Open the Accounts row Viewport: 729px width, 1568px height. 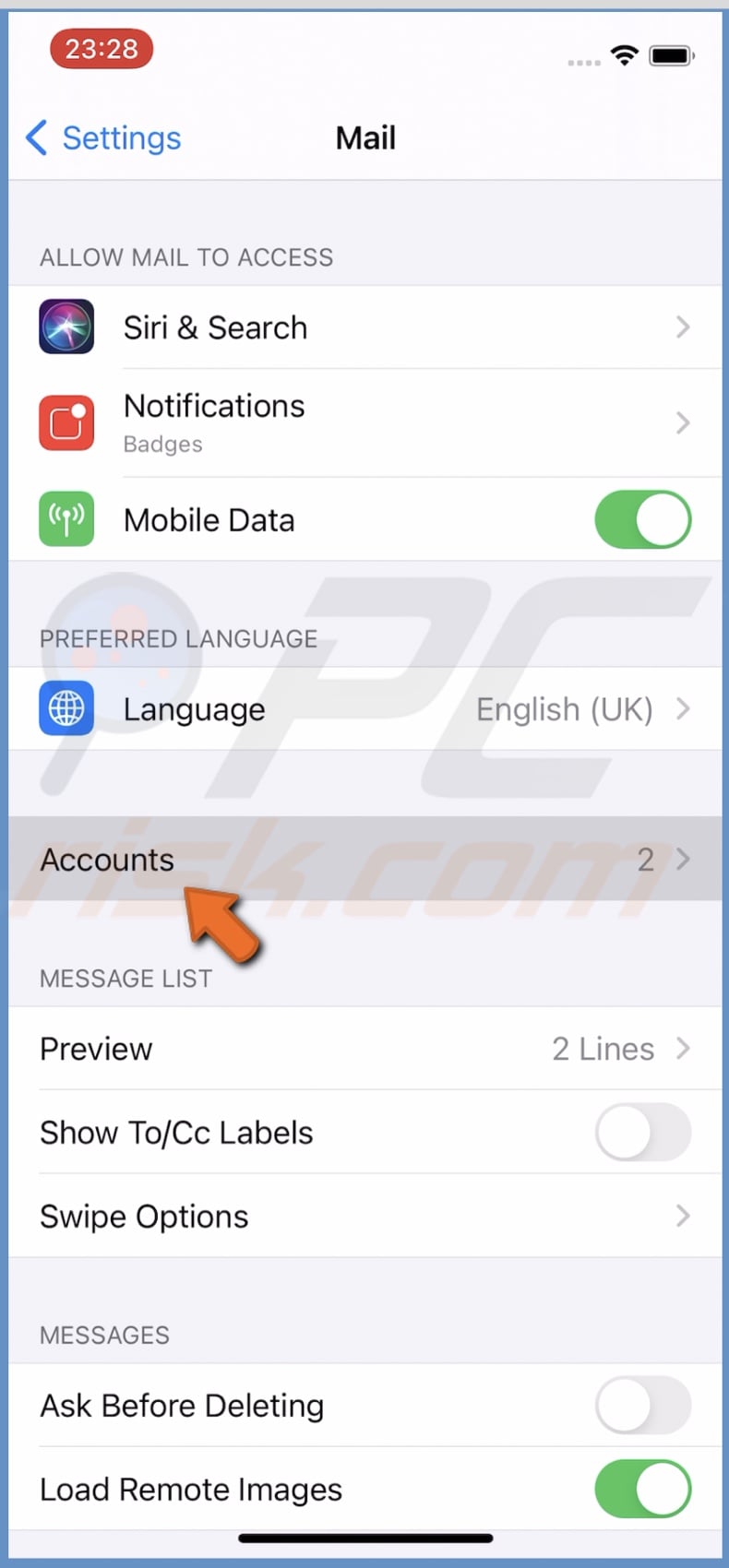click(x=364, y=860)
